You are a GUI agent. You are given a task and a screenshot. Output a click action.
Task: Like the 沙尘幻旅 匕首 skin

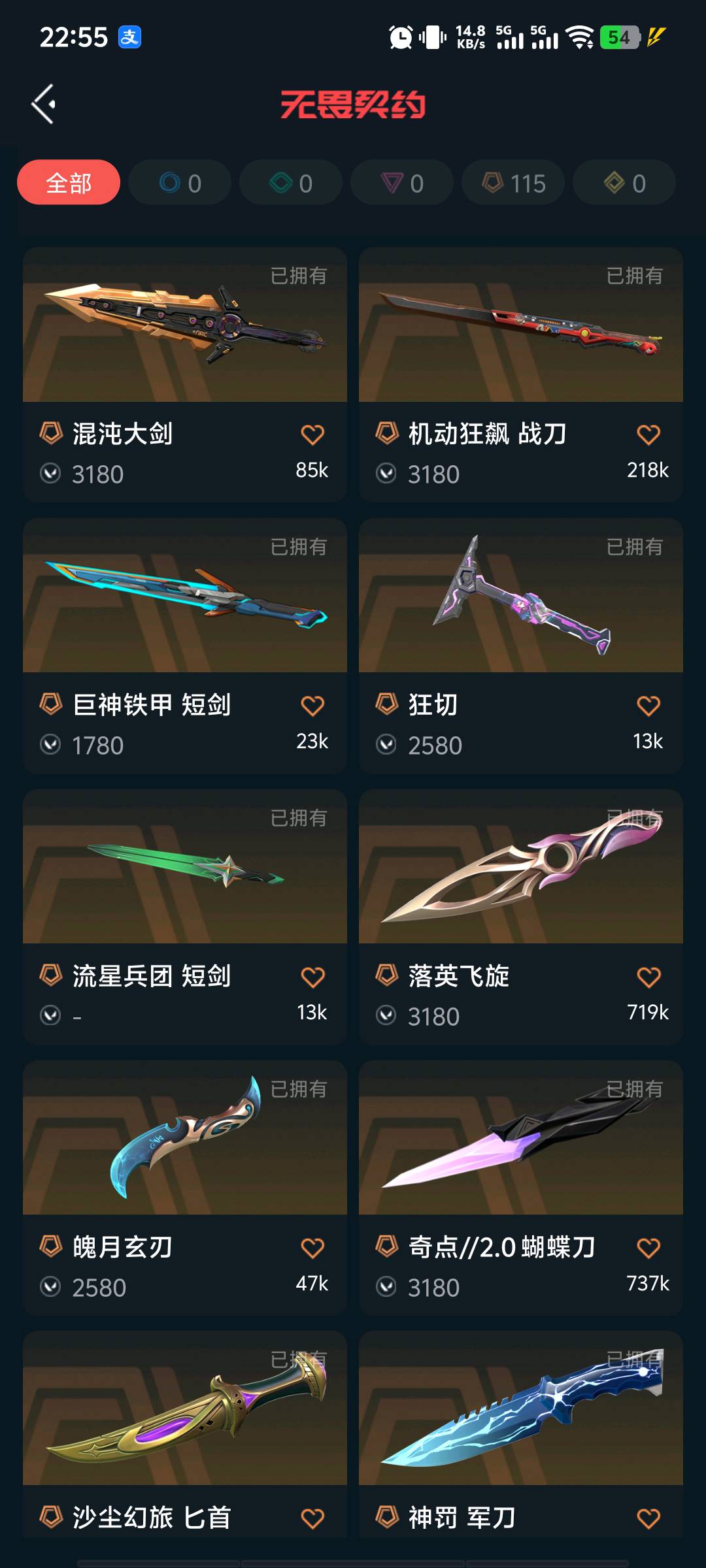point(312,1518)
